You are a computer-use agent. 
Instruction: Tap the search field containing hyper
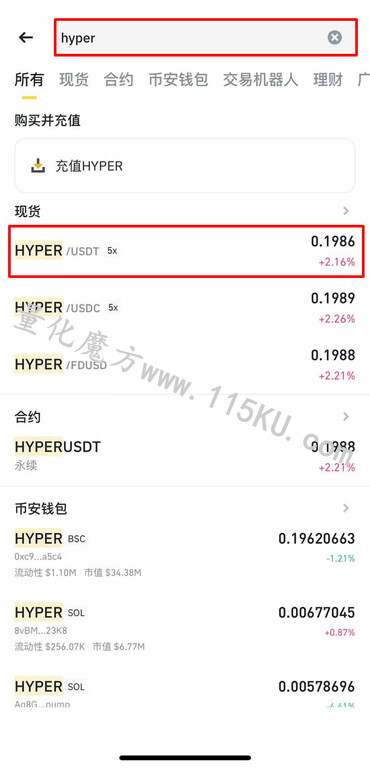[205, 38]
